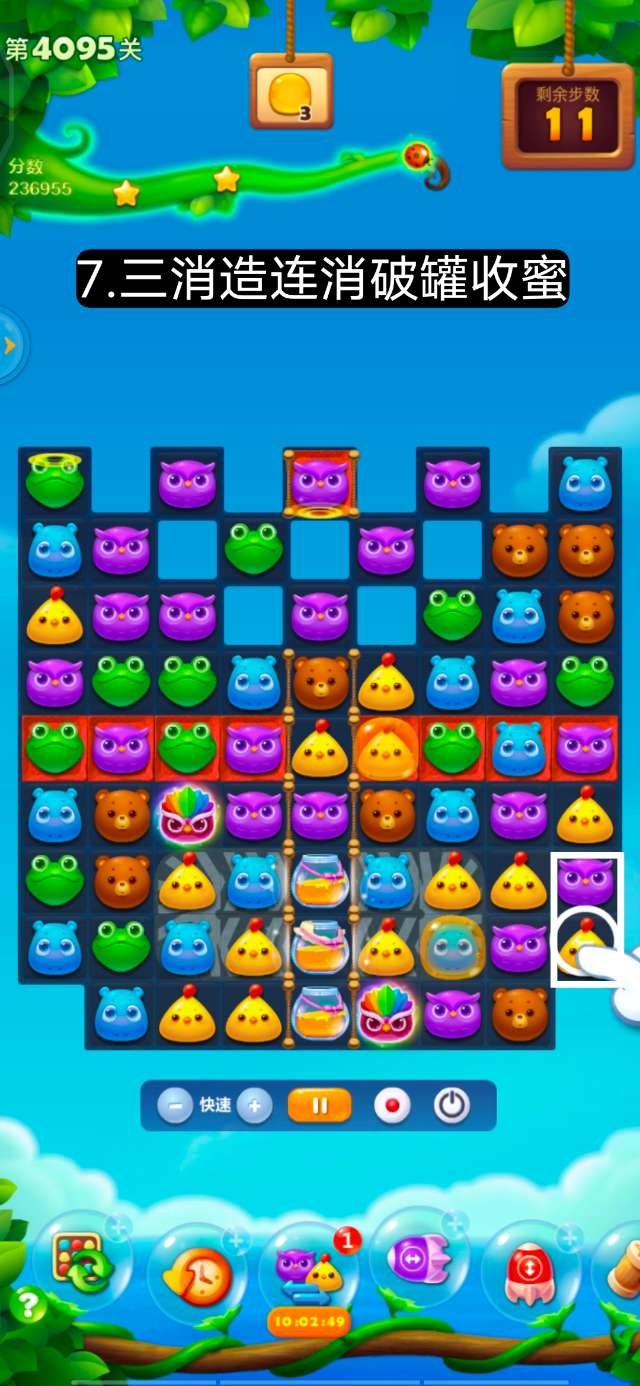Image resolution: width=640 pixels, height=1386 pixels.
Task: Tap the highlighted yellow chick tile
Action: point(584,946)
